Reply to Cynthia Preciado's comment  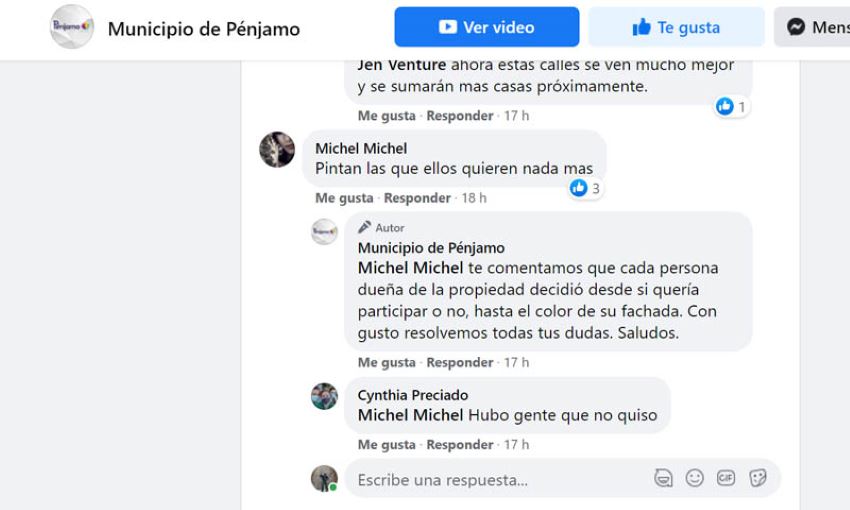click(459, 444)
